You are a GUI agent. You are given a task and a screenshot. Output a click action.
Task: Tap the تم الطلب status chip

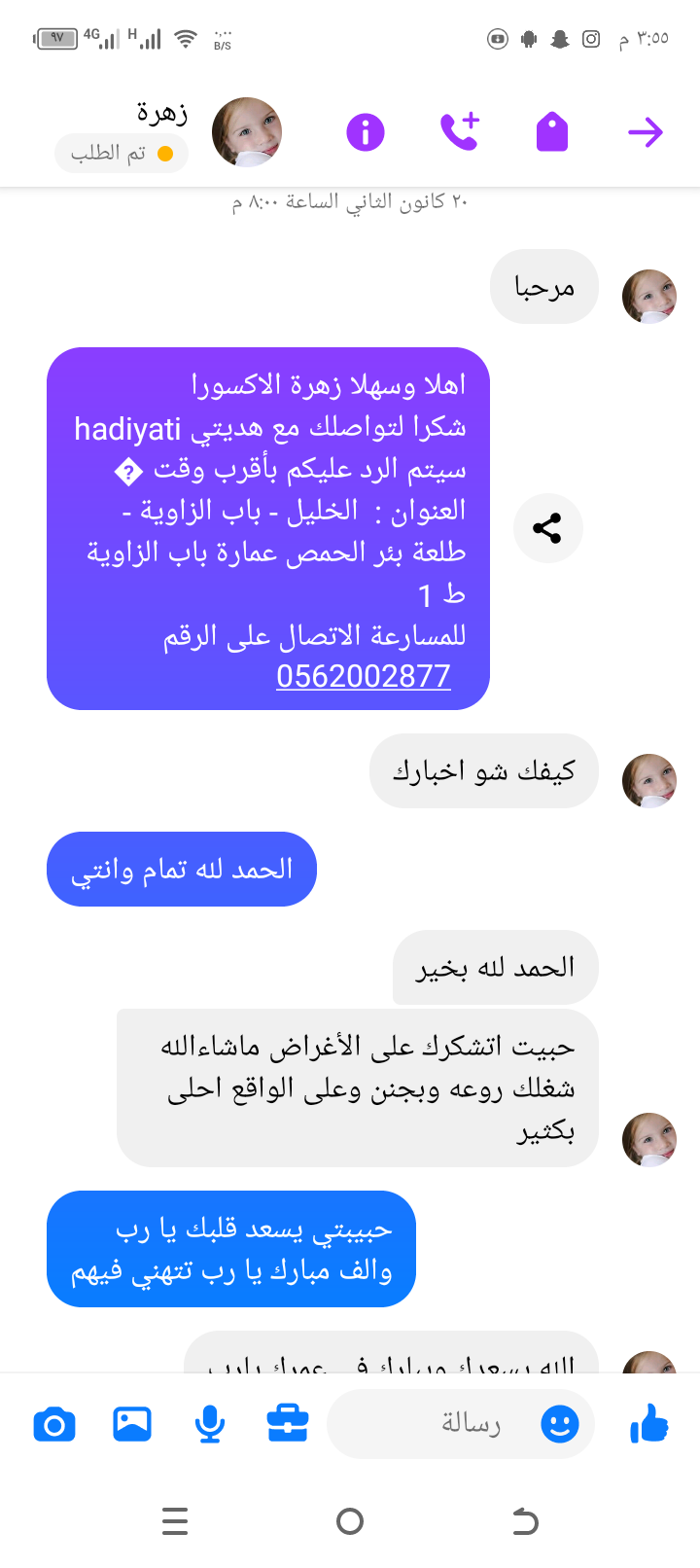pos(122,154)
